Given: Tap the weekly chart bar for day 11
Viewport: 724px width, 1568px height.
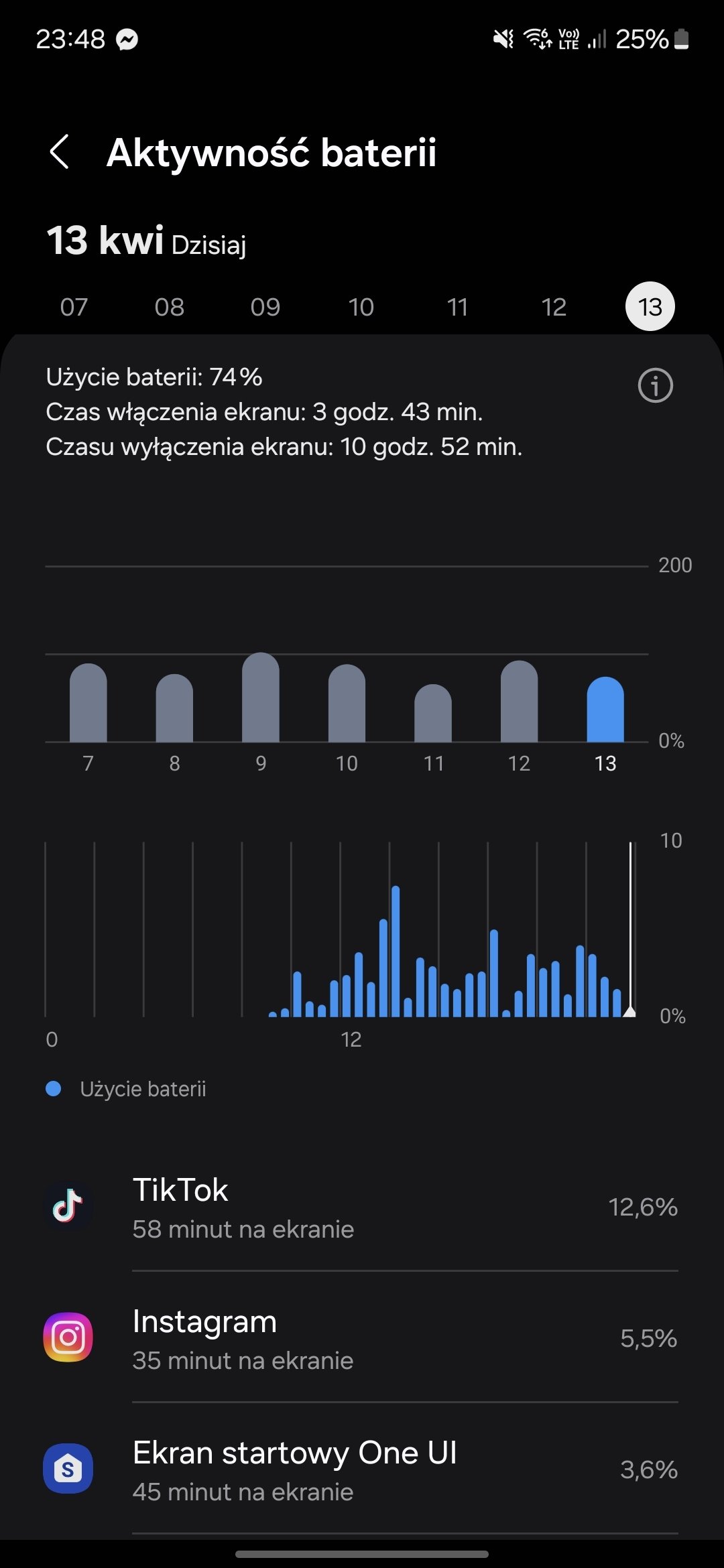Looking at the screenshot, I should [x=433, y=713].
